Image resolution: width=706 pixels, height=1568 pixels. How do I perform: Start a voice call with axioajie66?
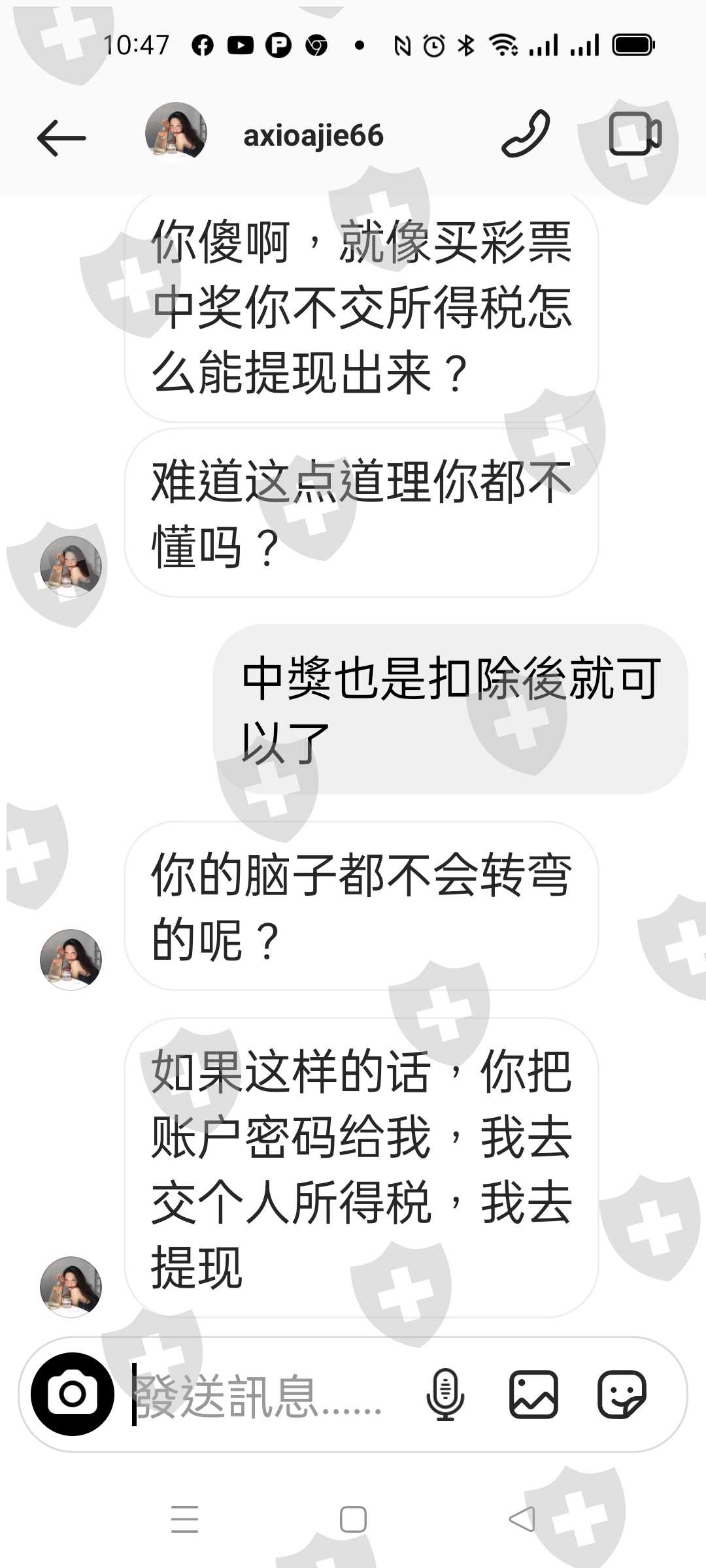pos(526,134)
